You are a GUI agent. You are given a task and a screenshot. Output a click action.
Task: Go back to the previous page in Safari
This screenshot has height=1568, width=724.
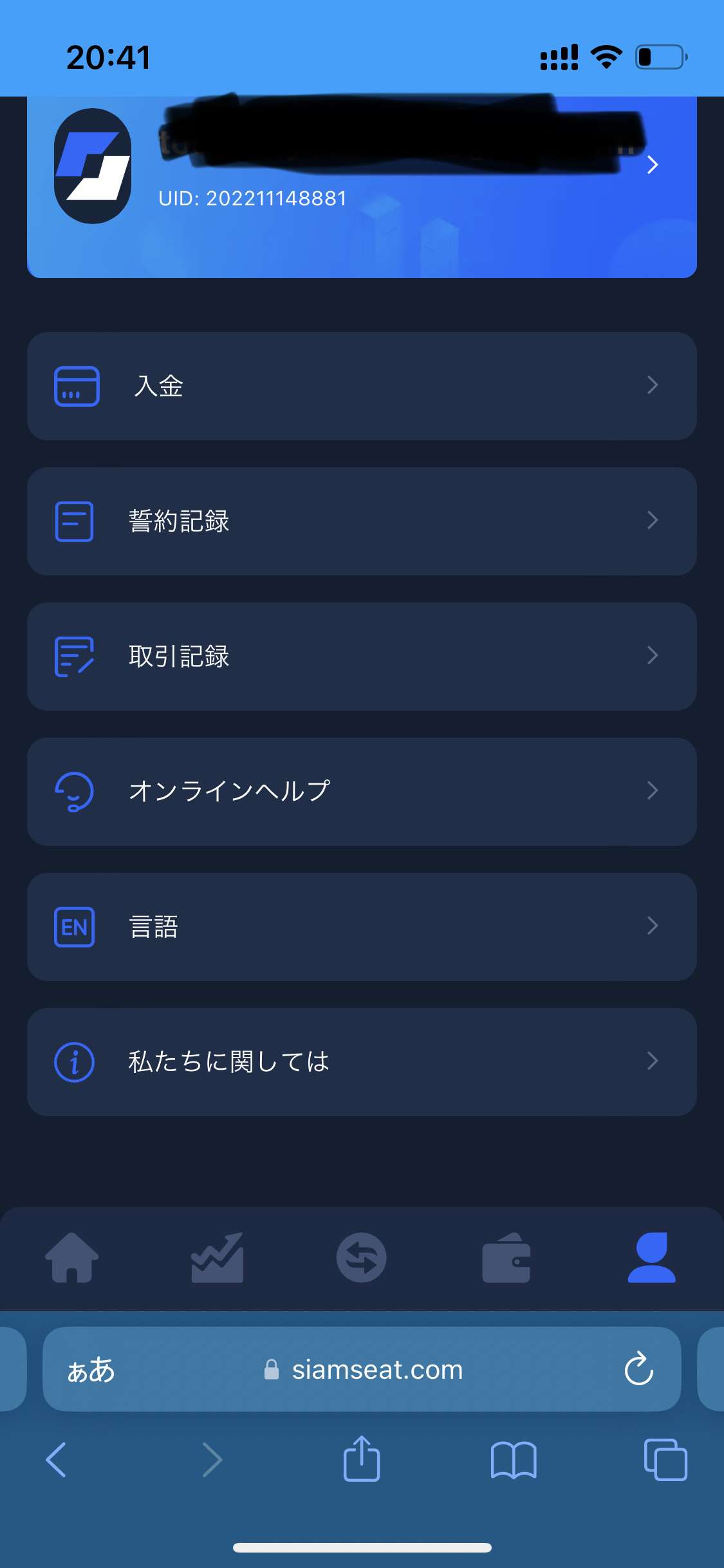[57, 1460]
